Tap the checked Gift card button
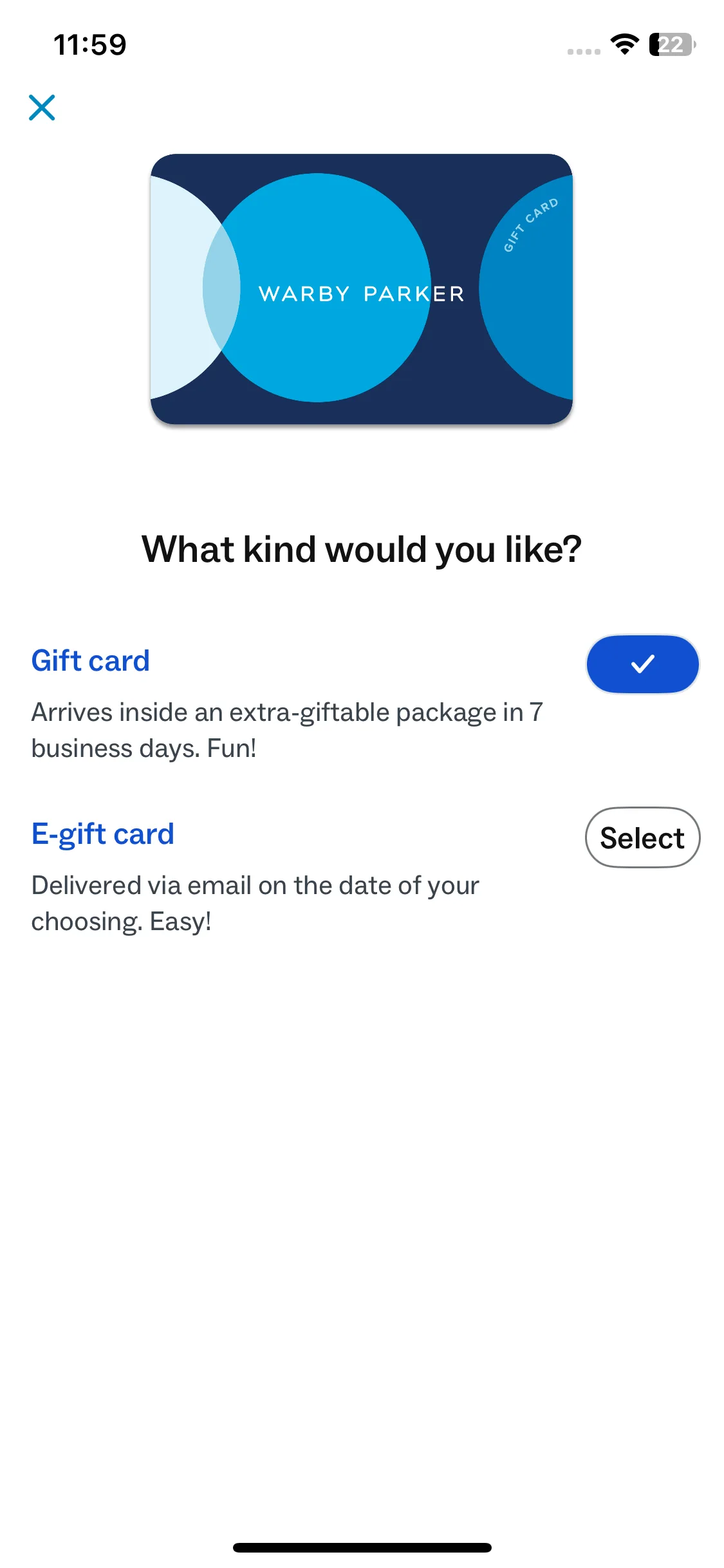The width and height of the screenshot is (724, 1568). click(642, 664)
